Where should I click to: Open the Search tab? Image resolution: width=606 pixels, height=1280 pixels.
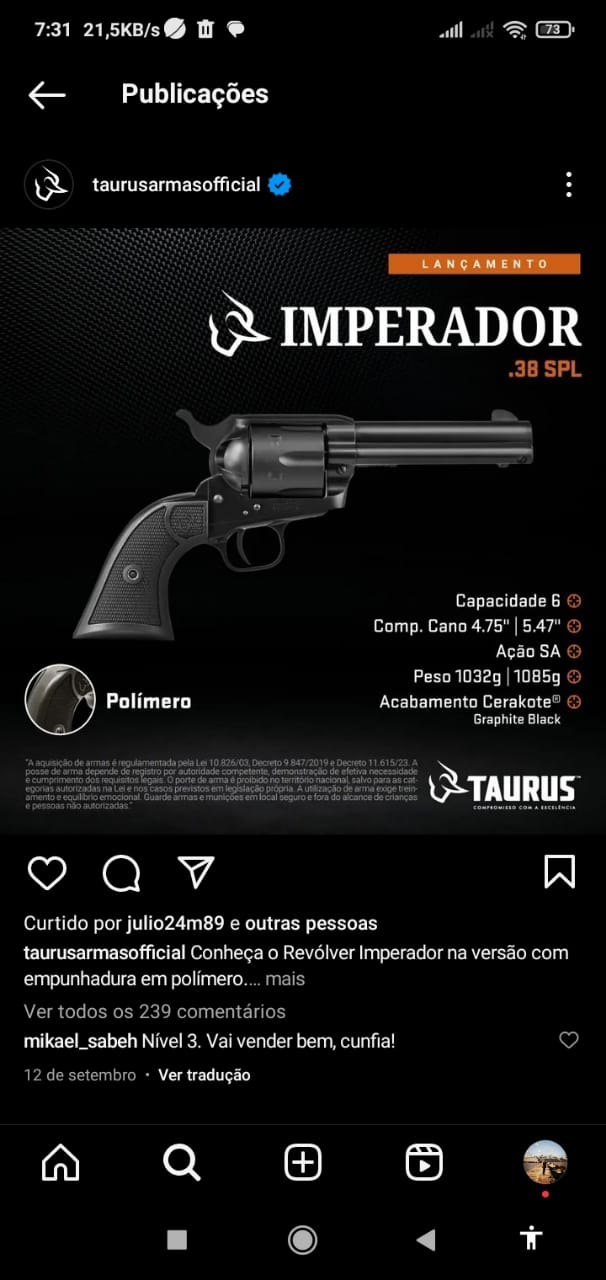click(181, 1162)
